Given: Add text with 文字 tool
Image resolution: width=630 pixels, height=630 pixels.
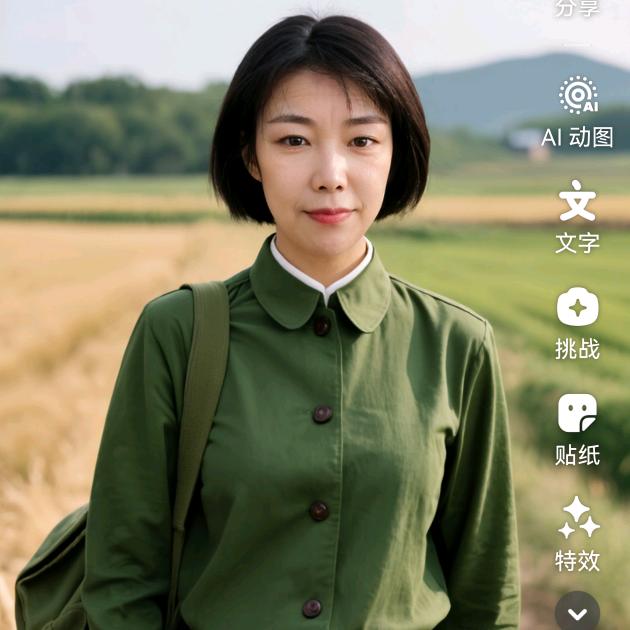Looking at the screenshot, I should point(578,216).
